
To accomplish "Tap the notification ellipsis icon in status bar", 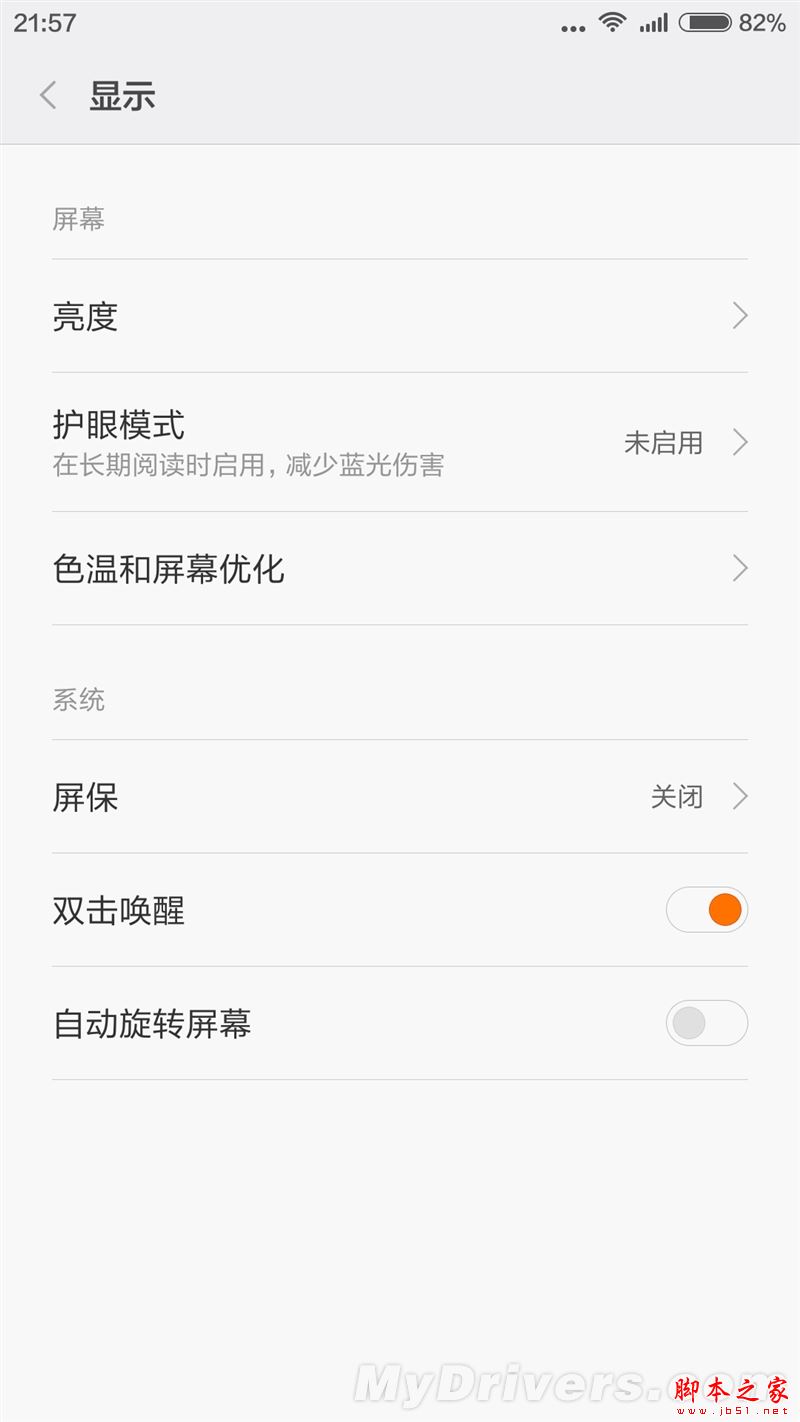I will [573, 26].
